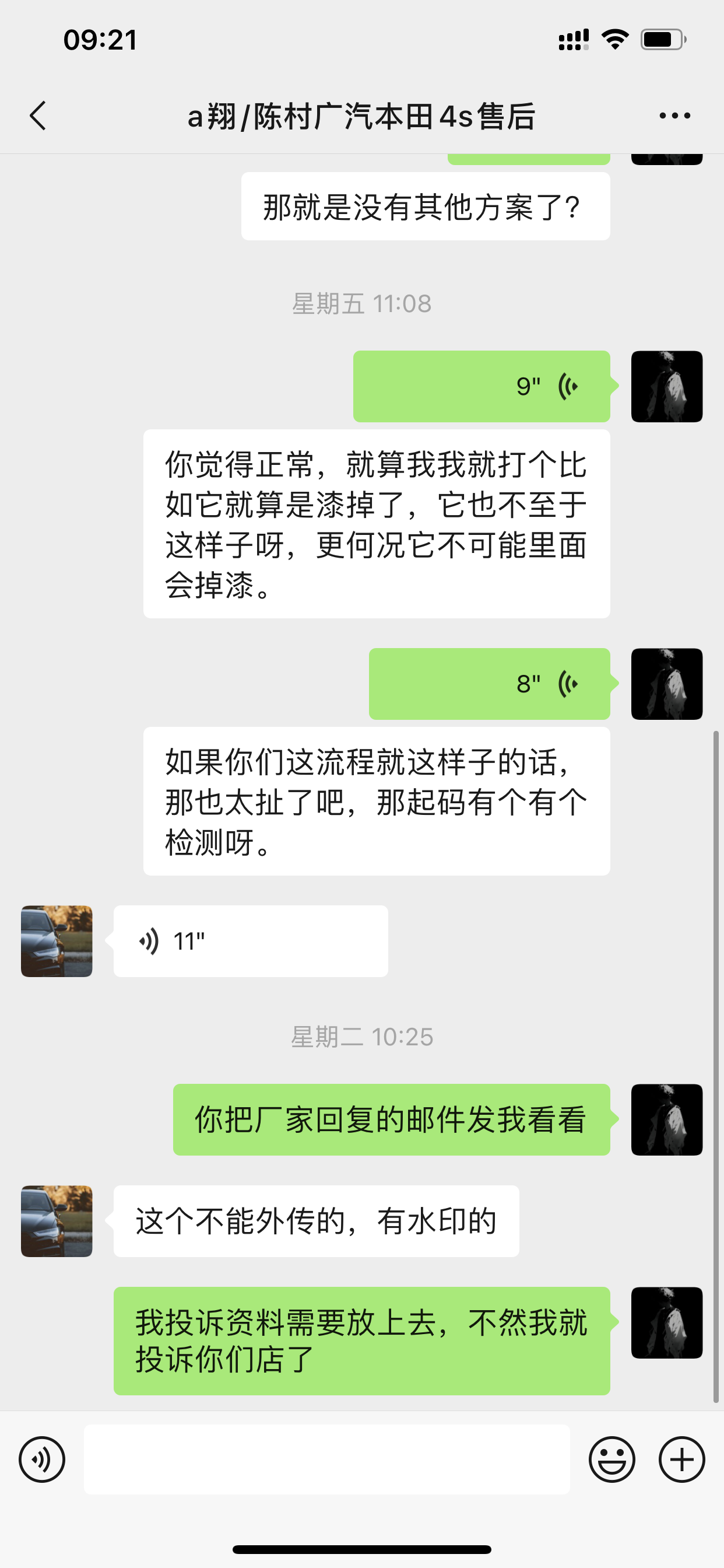Open the contact's car avatar beside voice message

57,941
